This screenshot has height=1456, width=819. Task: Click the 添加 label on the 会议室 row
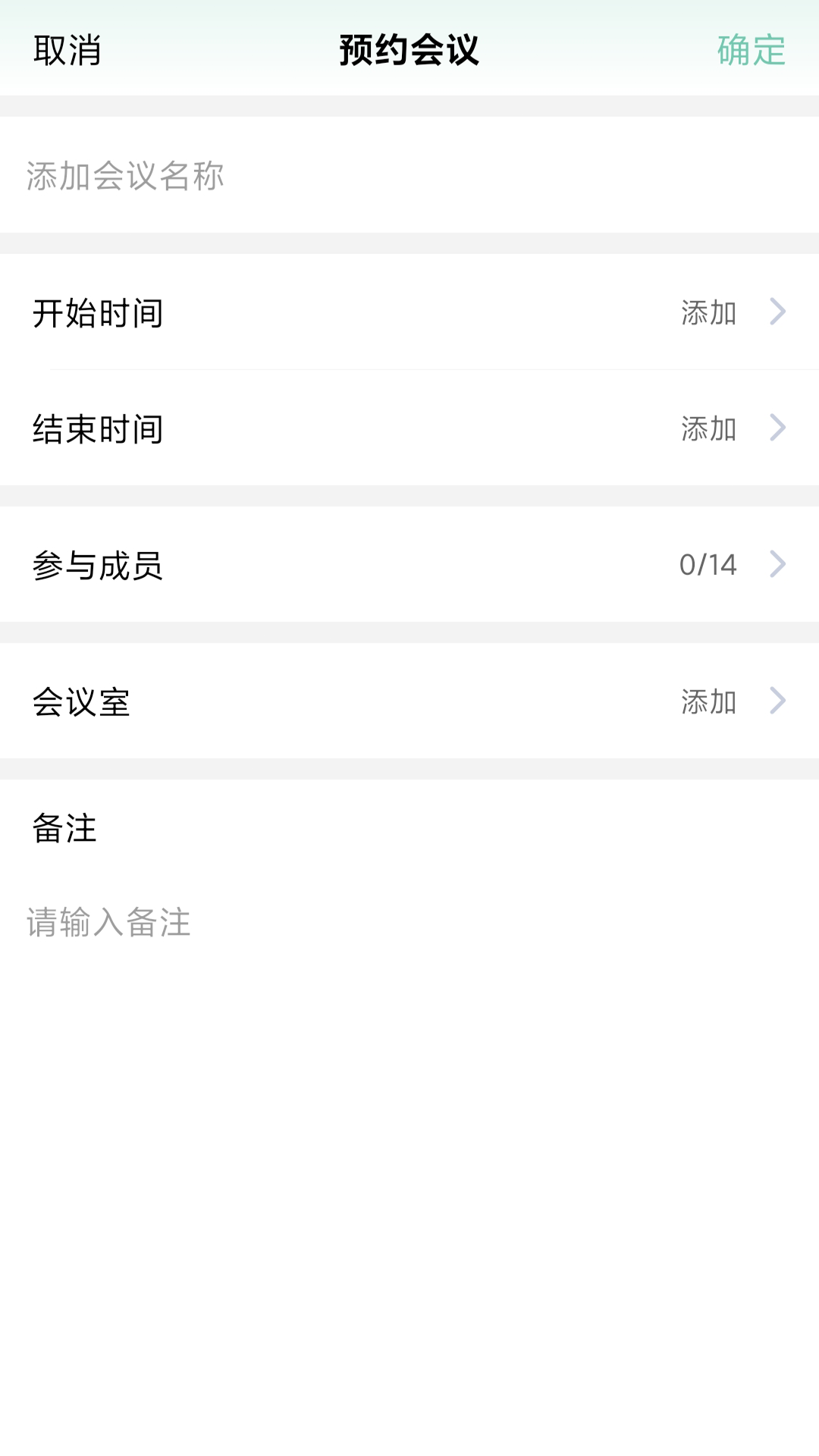coord(707,702)
